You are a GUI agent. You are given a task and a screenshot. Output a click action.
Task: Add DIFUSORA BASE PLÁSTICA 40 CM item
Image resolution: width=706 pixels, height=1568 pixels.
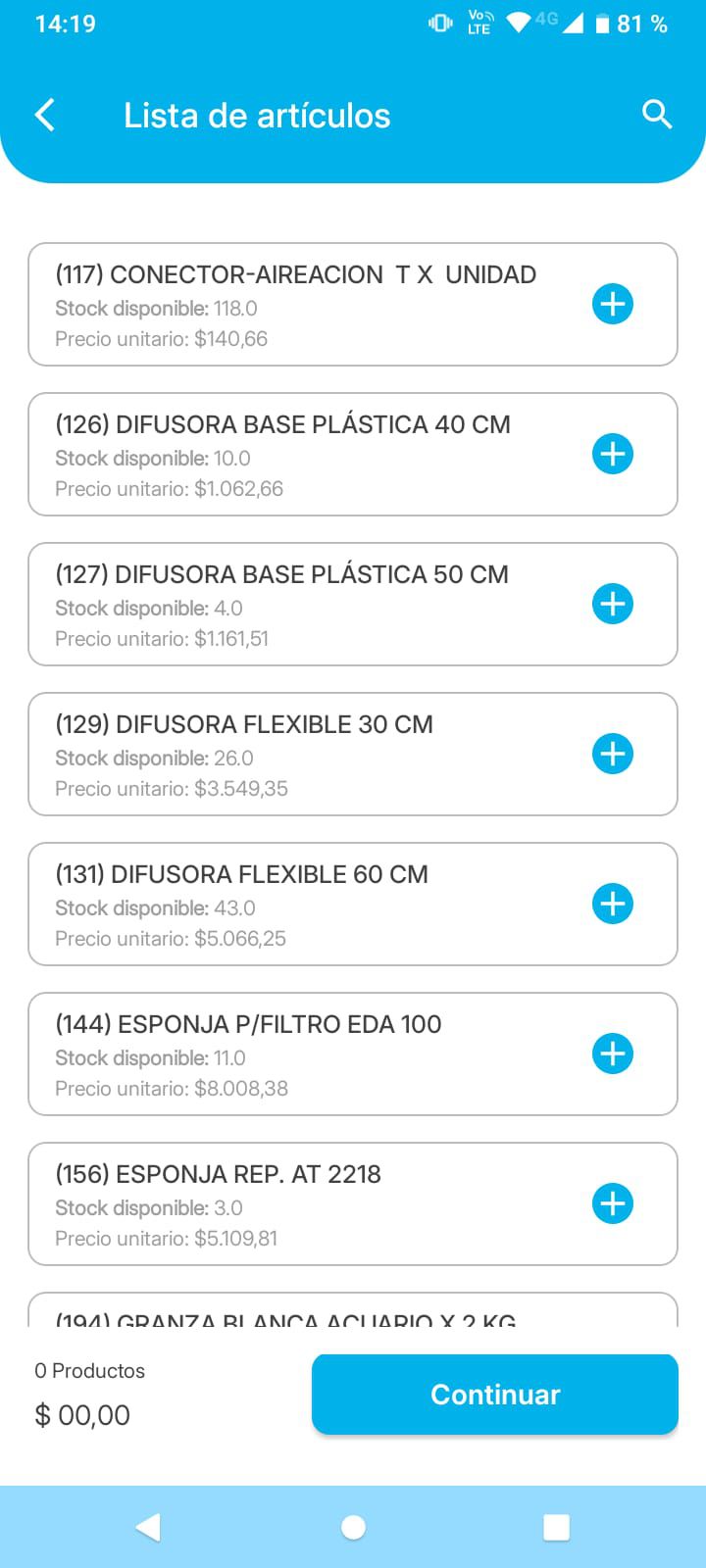coord(612,454)
